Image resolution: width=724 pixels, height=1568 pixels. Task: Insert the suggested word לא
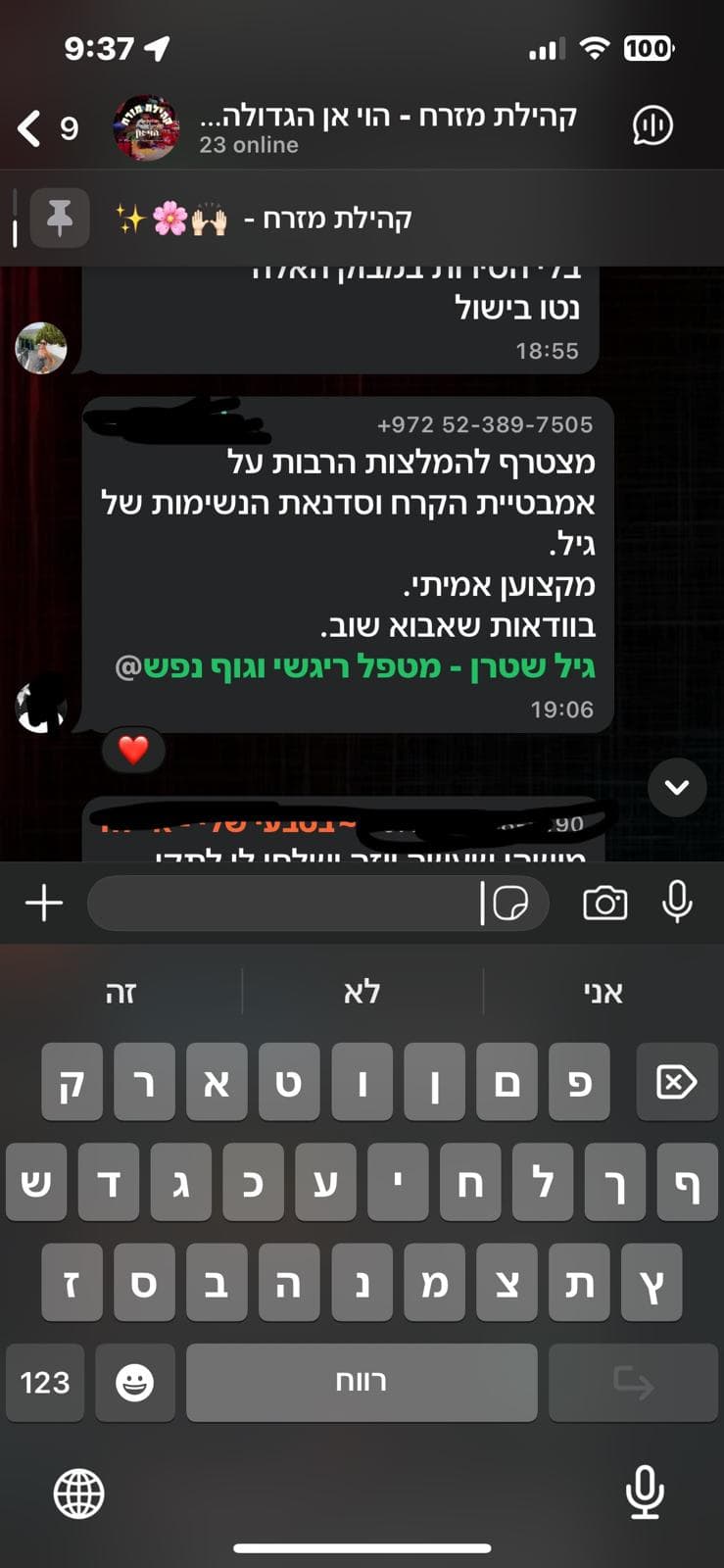pos(362,992)
